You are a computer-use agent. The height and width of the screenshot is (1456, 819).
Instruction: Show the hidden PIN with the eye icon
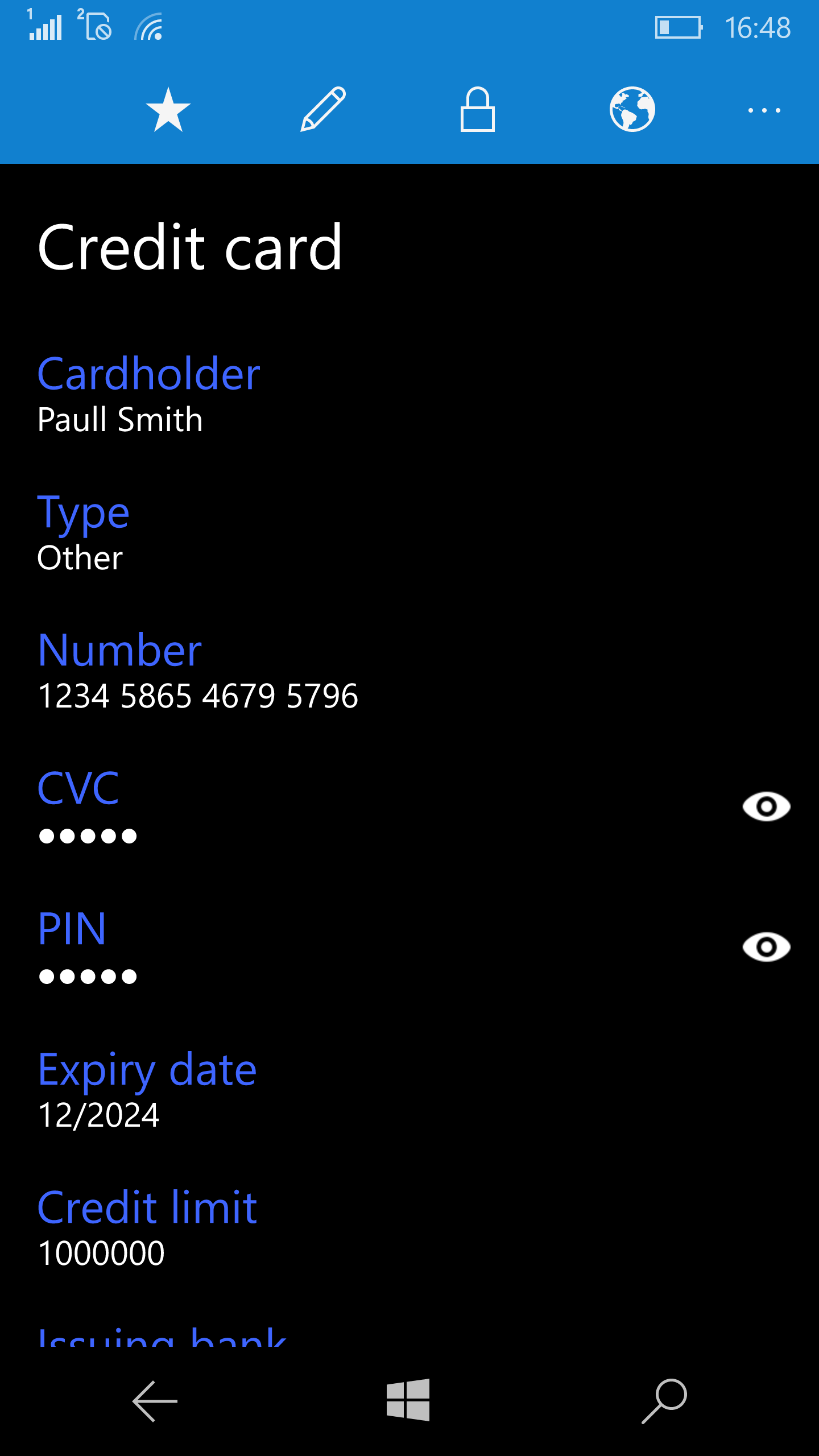(767, 947)
